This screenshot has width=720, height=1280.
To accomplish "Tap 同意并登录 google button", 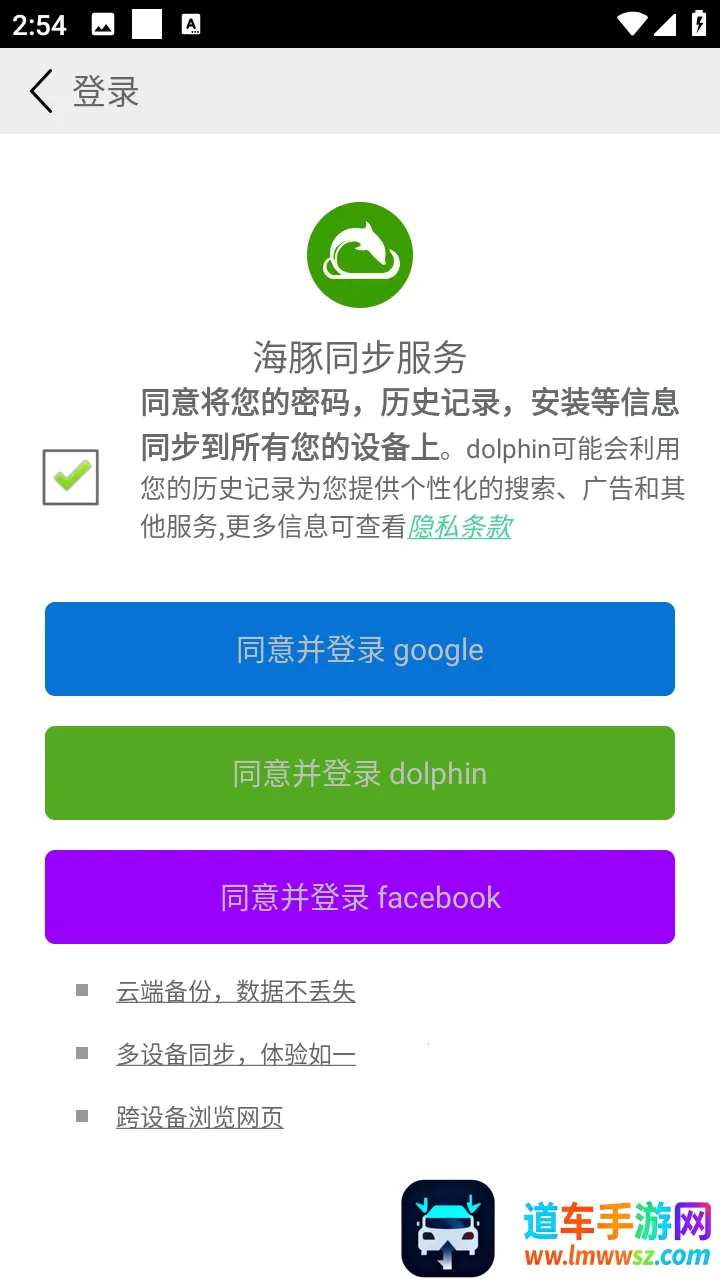I will coord(360,649).
